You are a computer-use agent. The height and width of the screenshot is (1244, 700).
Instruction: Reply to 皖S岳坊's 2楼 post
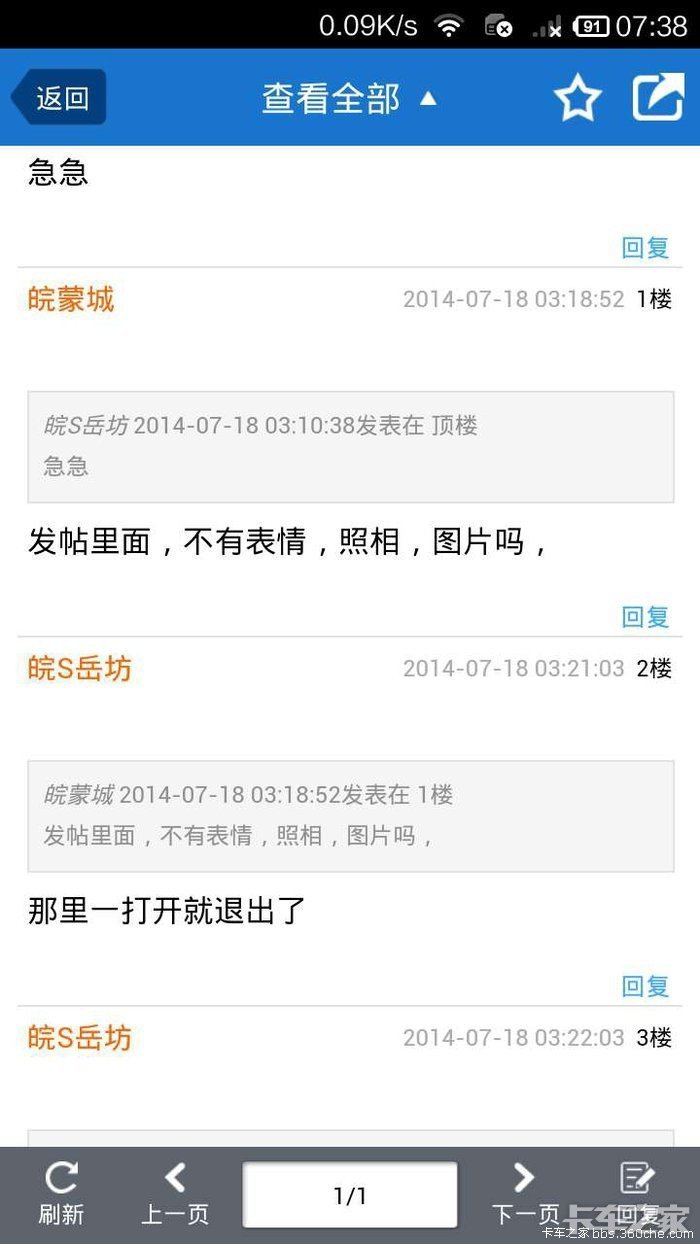coord(645,986)
